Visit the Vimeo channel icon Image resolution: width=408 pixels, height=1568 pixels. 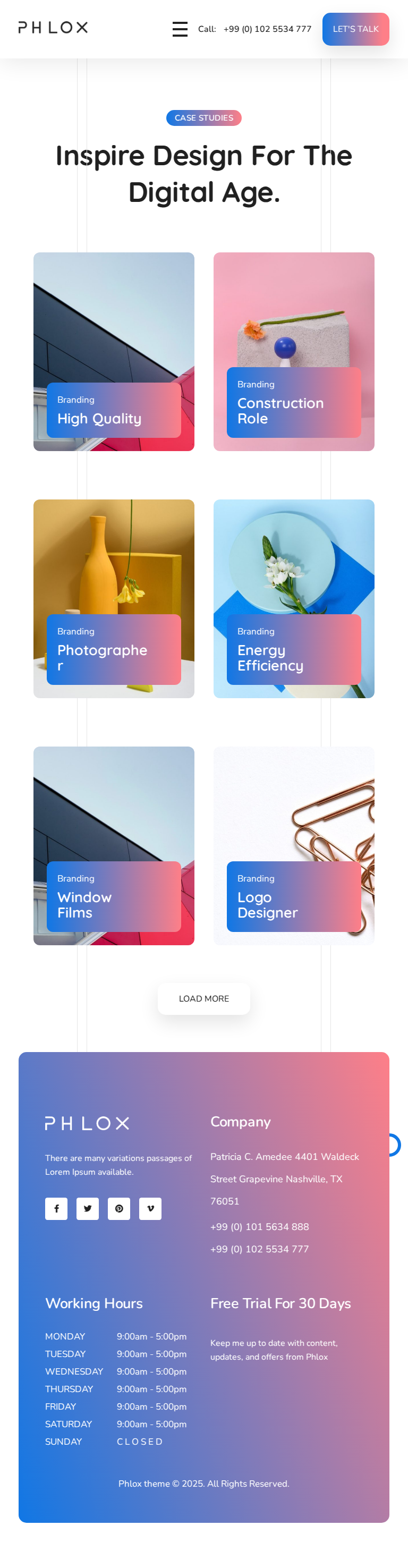pyautogui.click(x=150, y=1208)
